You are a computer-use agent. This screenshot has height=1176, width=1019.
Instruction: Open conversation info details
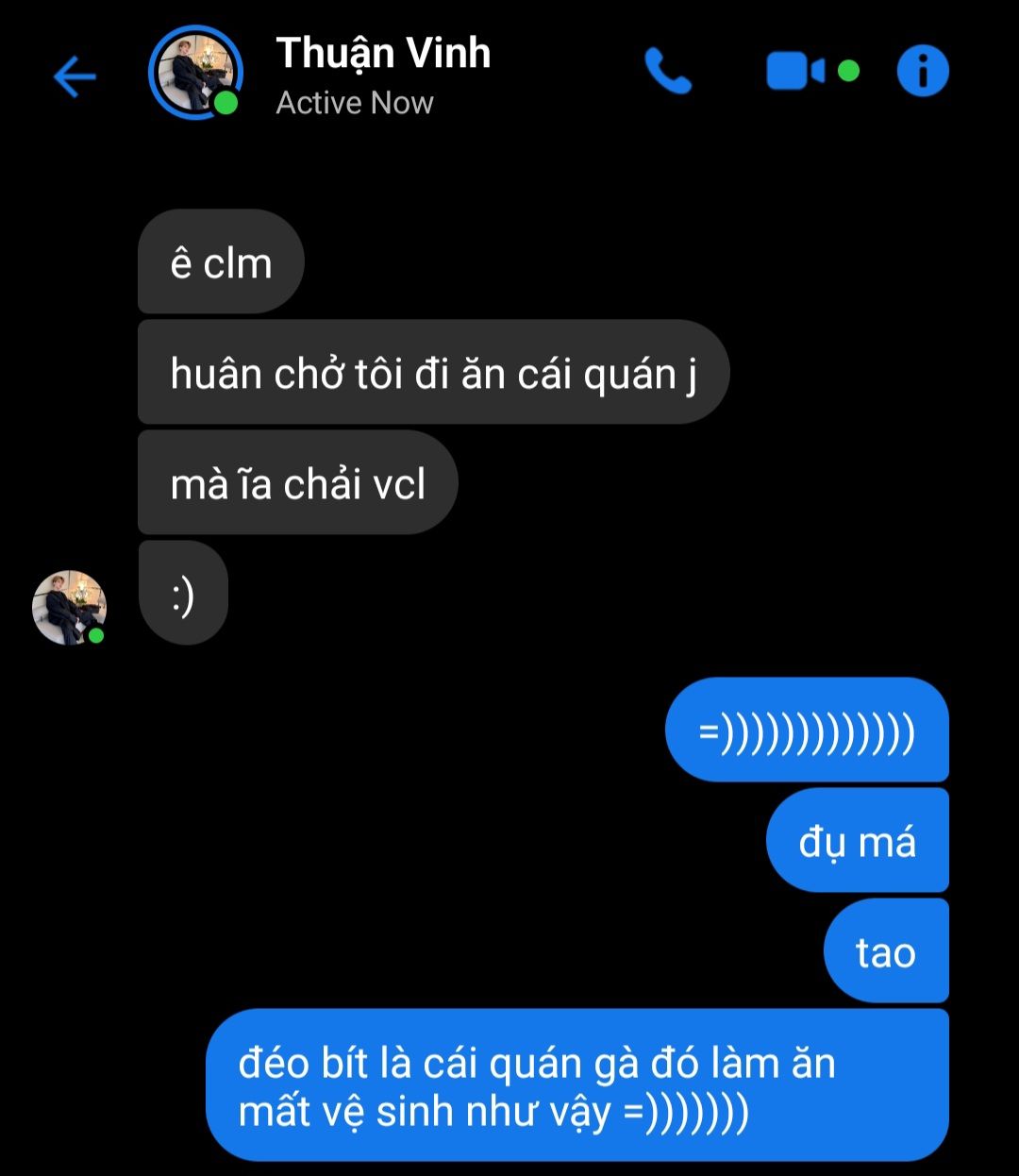coord(922,72)
